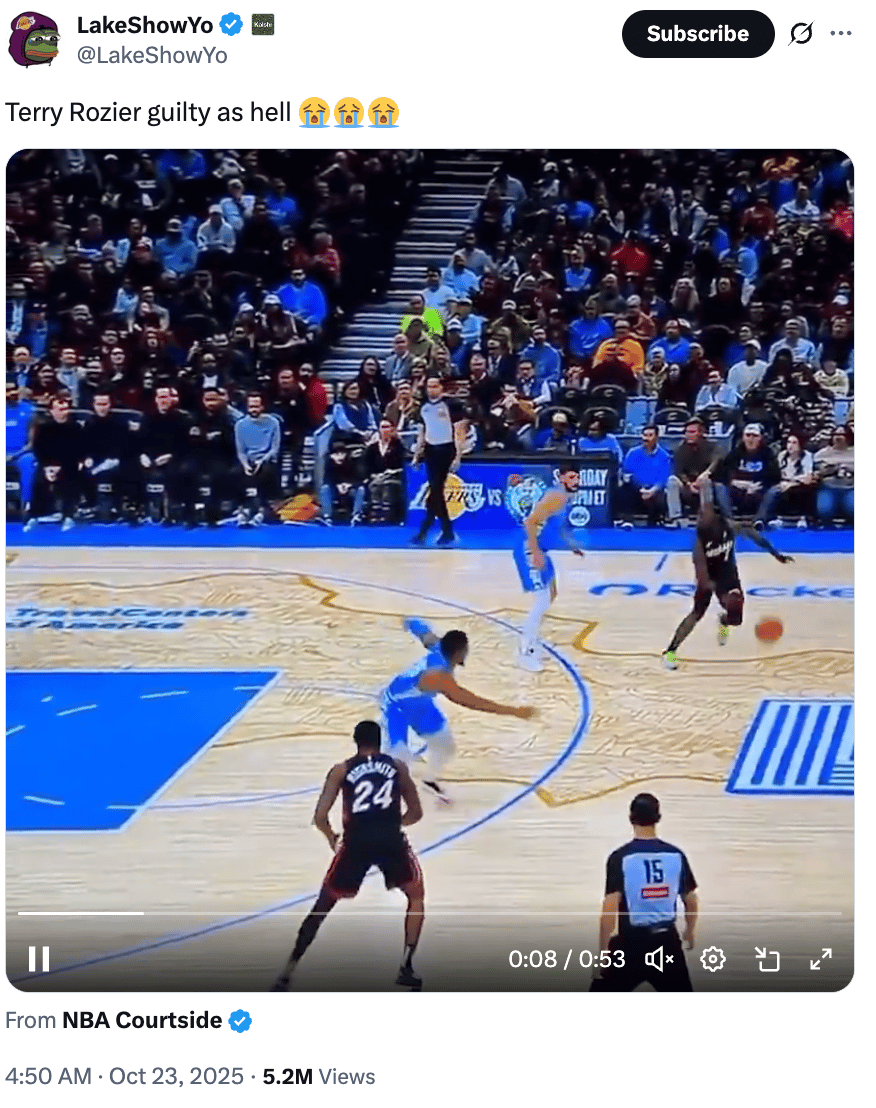Pause the video
This screenshot has width=876, height=1108.
pos(39,959)
